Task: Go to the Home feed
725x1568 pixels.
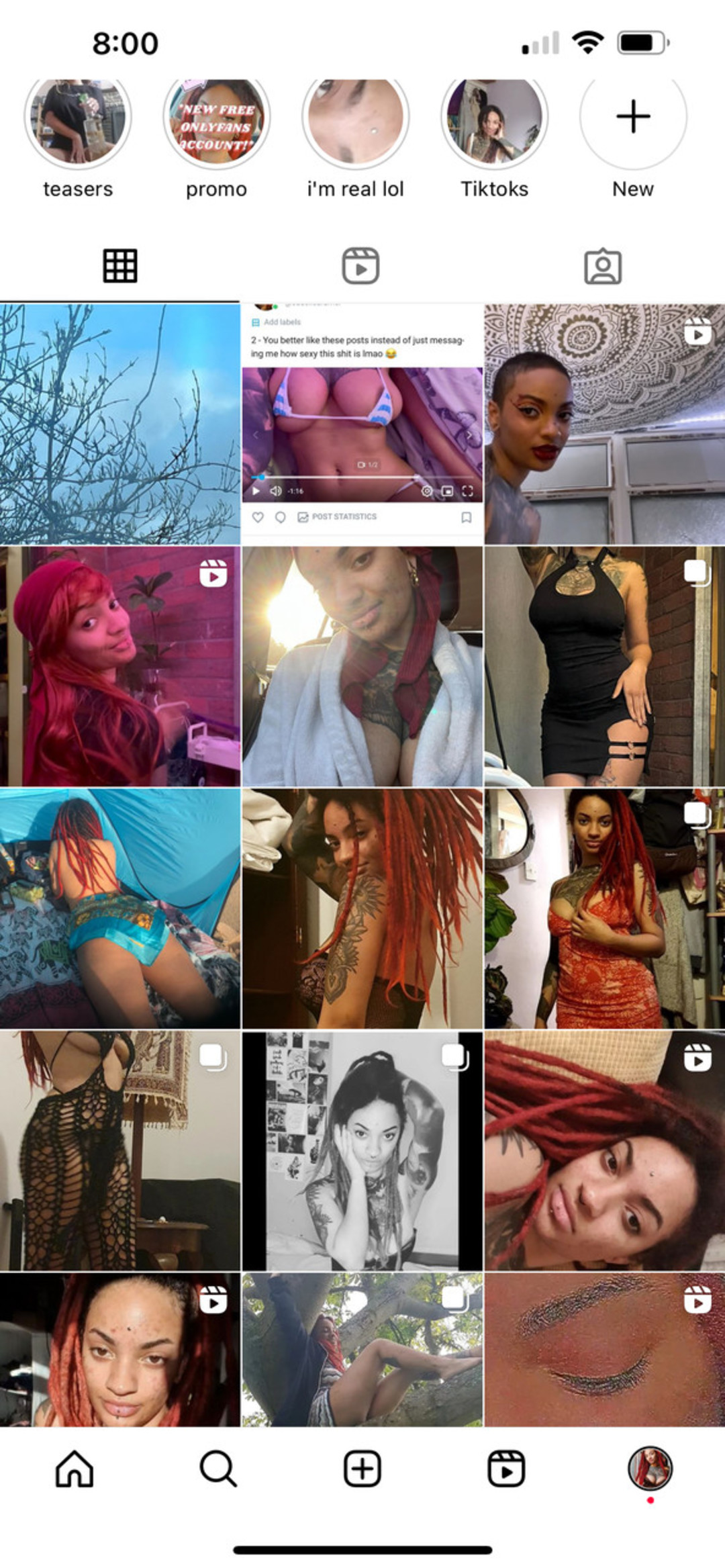Action: click(74, 1469)
